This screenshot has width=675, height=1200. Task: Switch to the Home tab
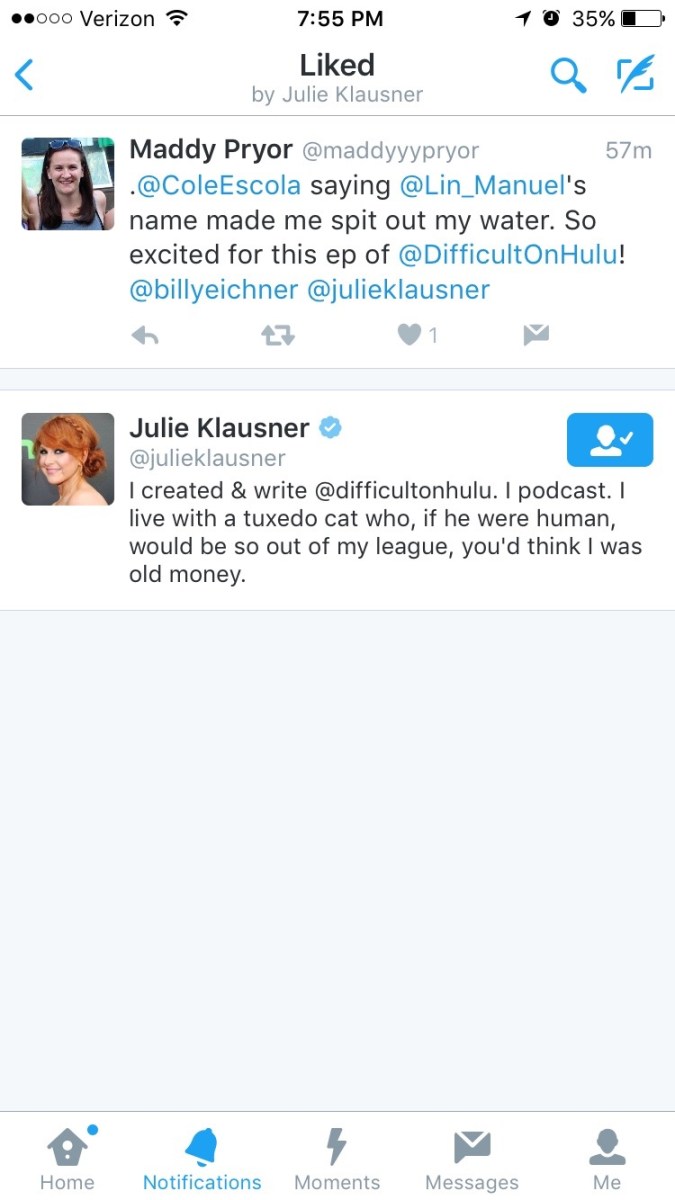[67, 1158]
